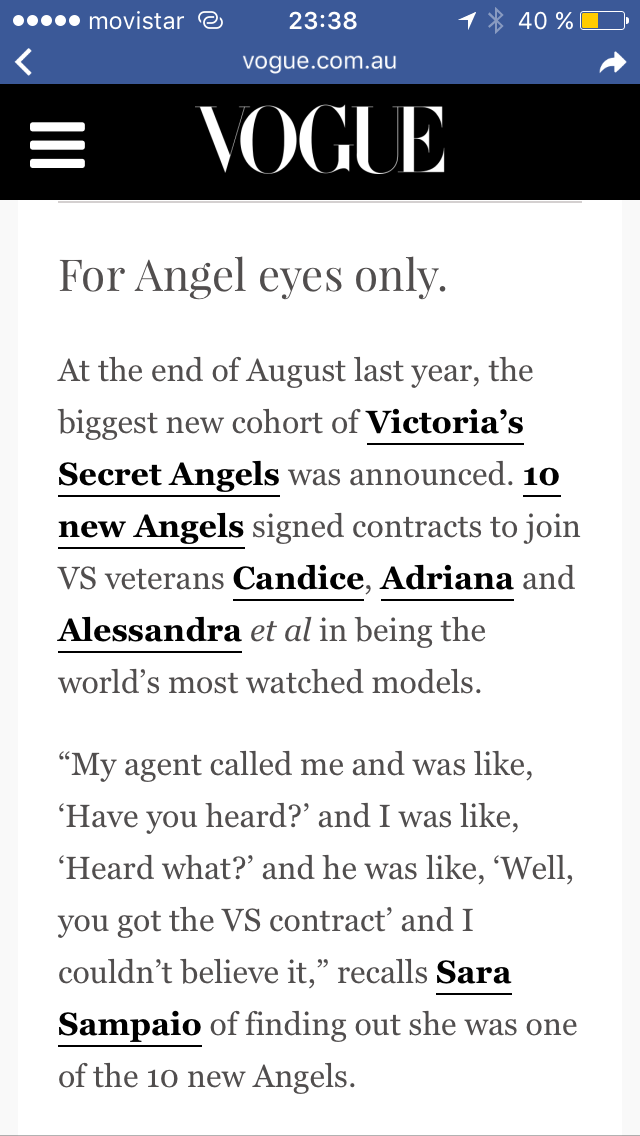Share this page via the arrow icon
The height and width of the screenshot is (1136, 640).
point(612,64)
